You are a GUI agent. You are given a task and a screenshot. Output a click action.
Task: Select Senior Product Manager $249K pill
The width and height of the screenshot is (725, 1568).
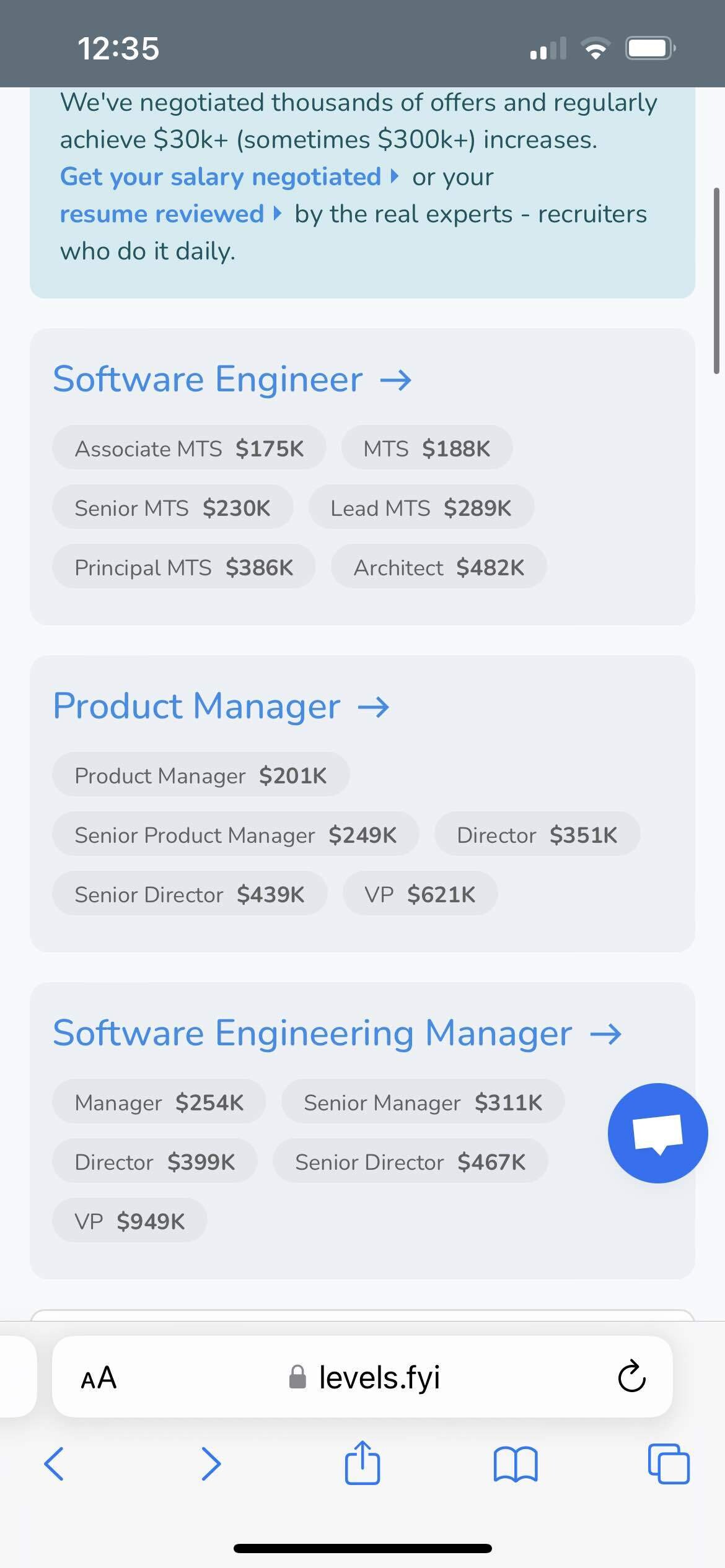[x=236, y=834]
